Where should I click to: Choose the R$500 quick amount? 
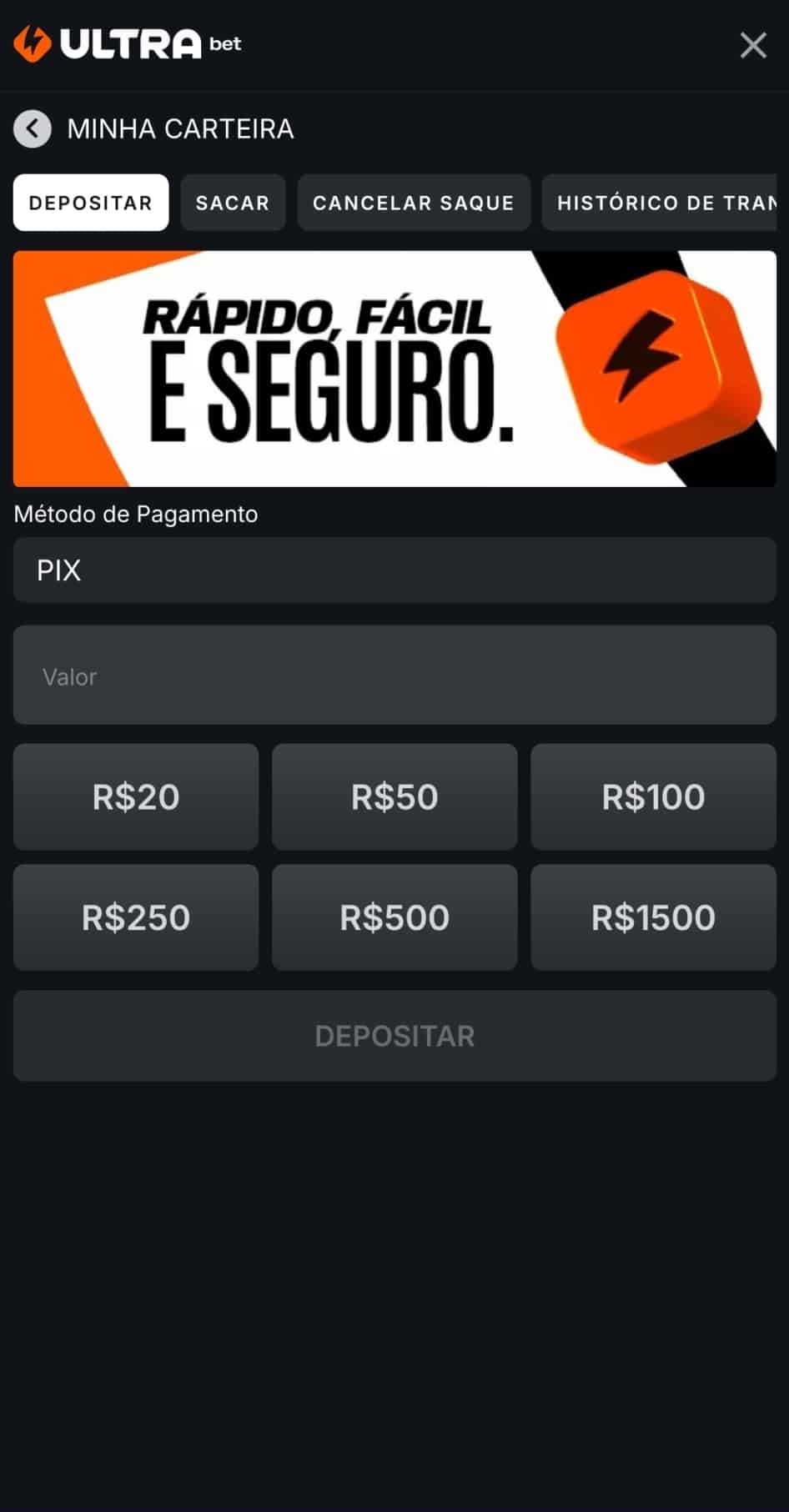click(394, 917)
